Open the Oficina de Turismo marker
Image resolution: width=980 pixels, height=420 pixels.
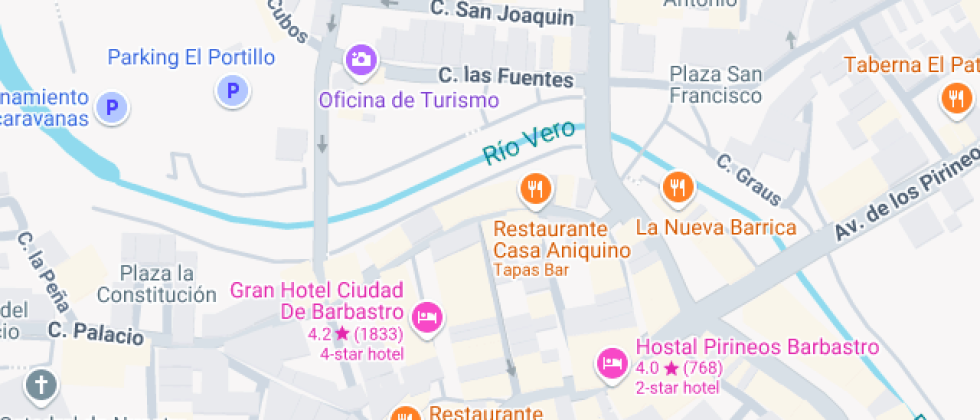pyautogui.click(x=360, y=60)
